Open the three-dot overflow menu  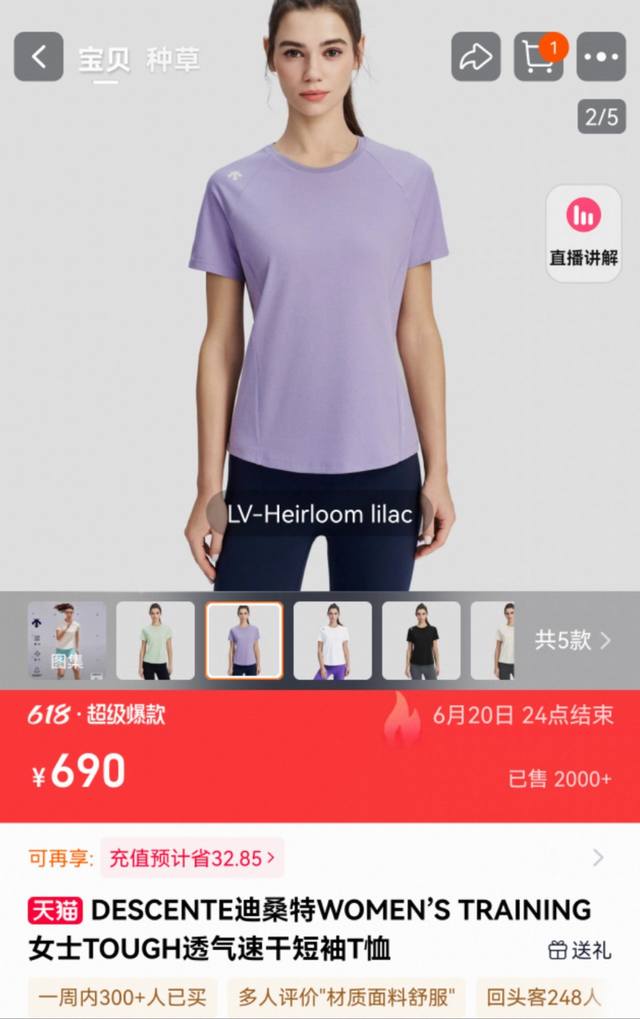601,57
